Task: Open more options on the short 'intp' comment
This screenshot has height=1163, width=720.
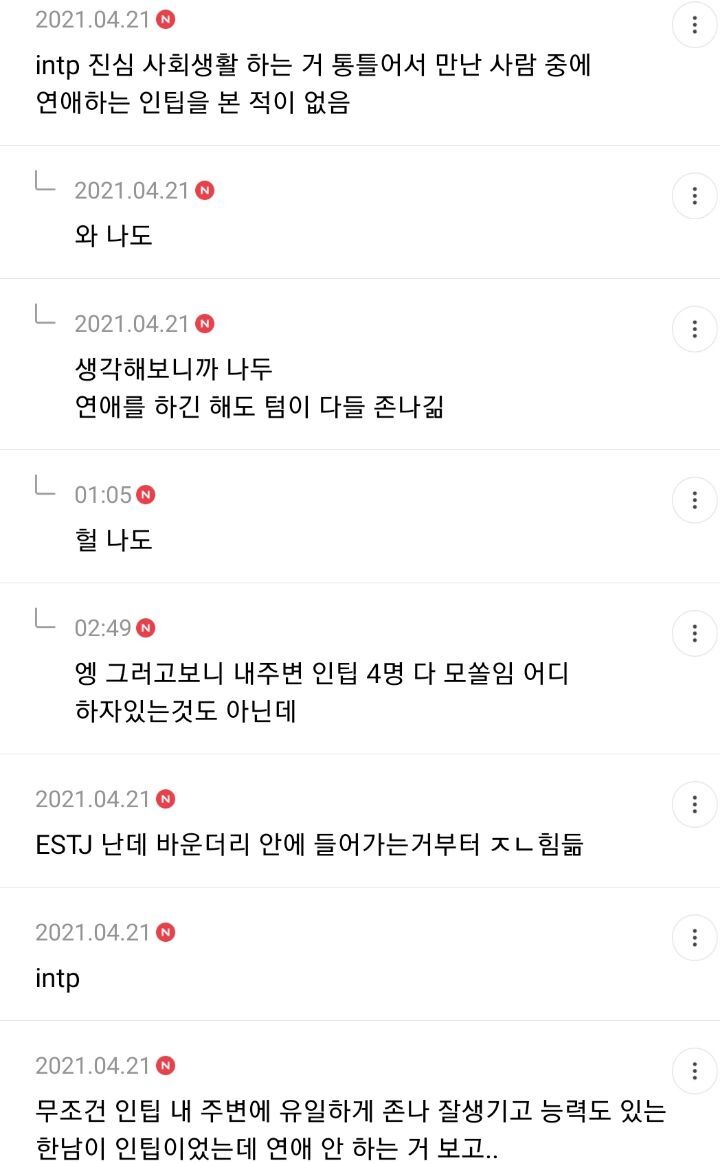Action: 694,937
